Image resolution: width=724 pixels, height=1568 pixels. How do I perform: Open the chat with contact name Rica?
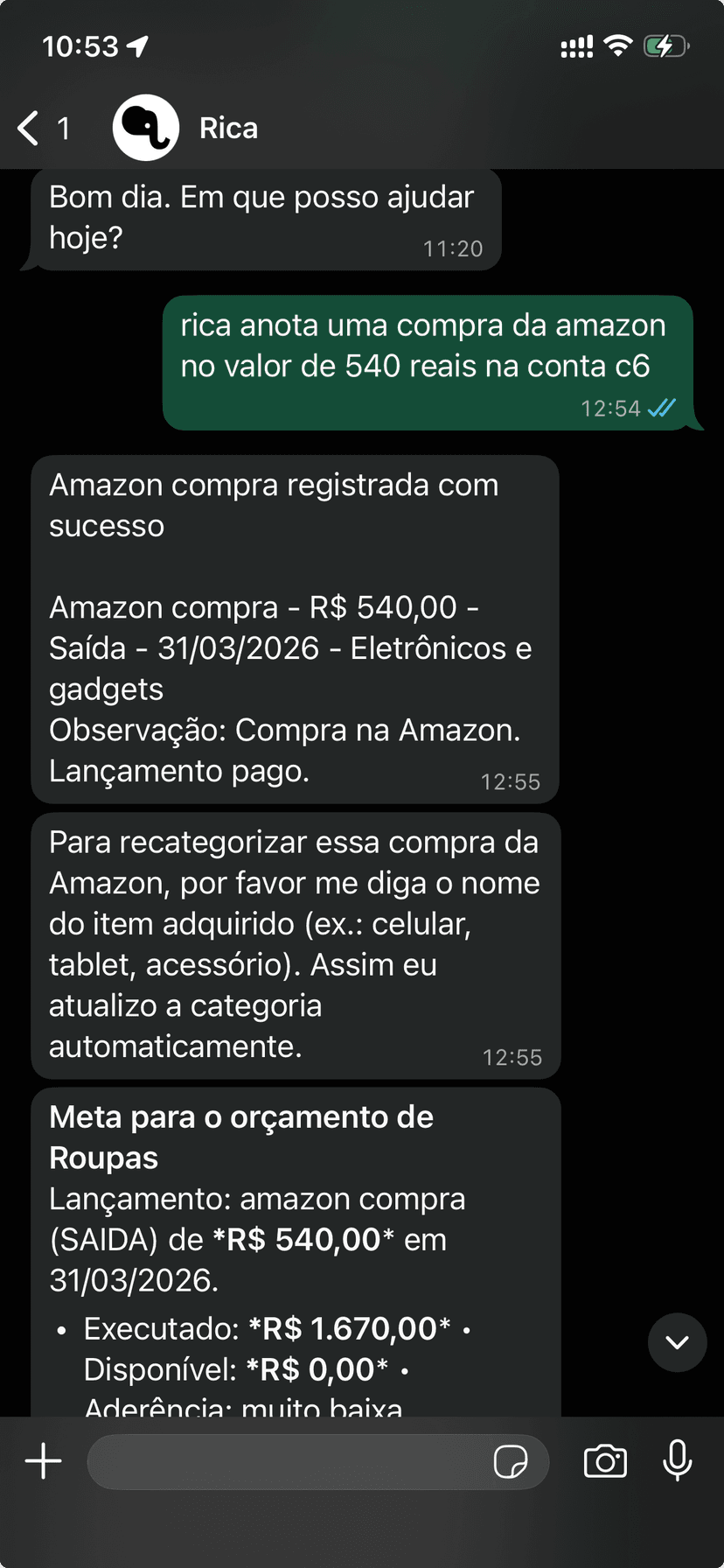[x=229, y=127]
